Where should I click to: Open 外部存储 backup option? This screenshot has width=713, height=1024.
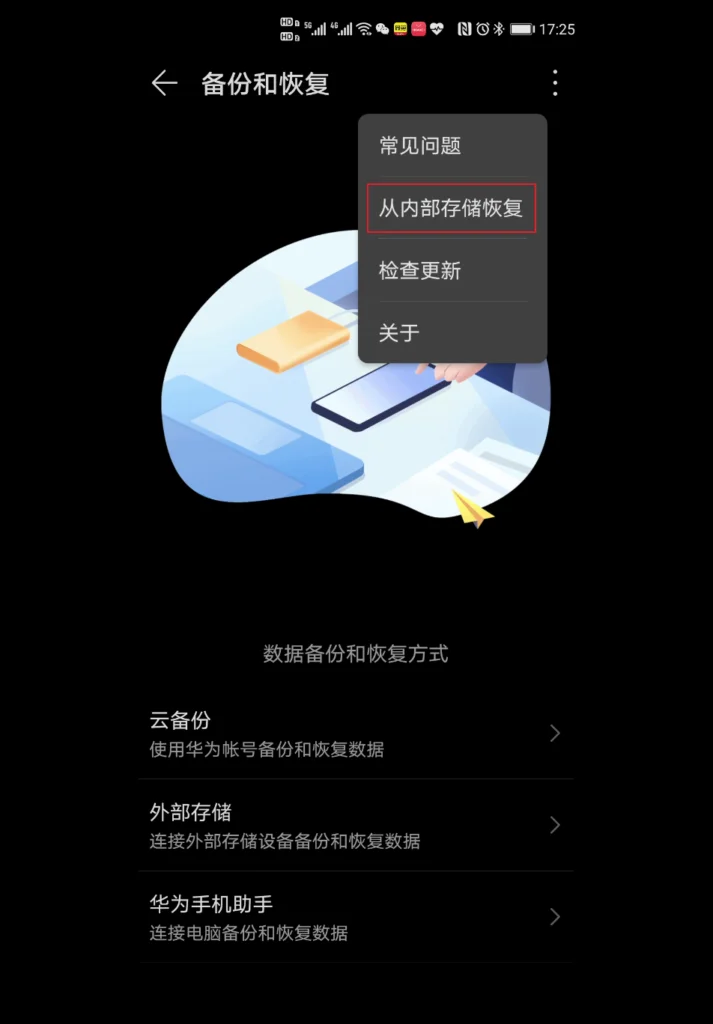355,826
